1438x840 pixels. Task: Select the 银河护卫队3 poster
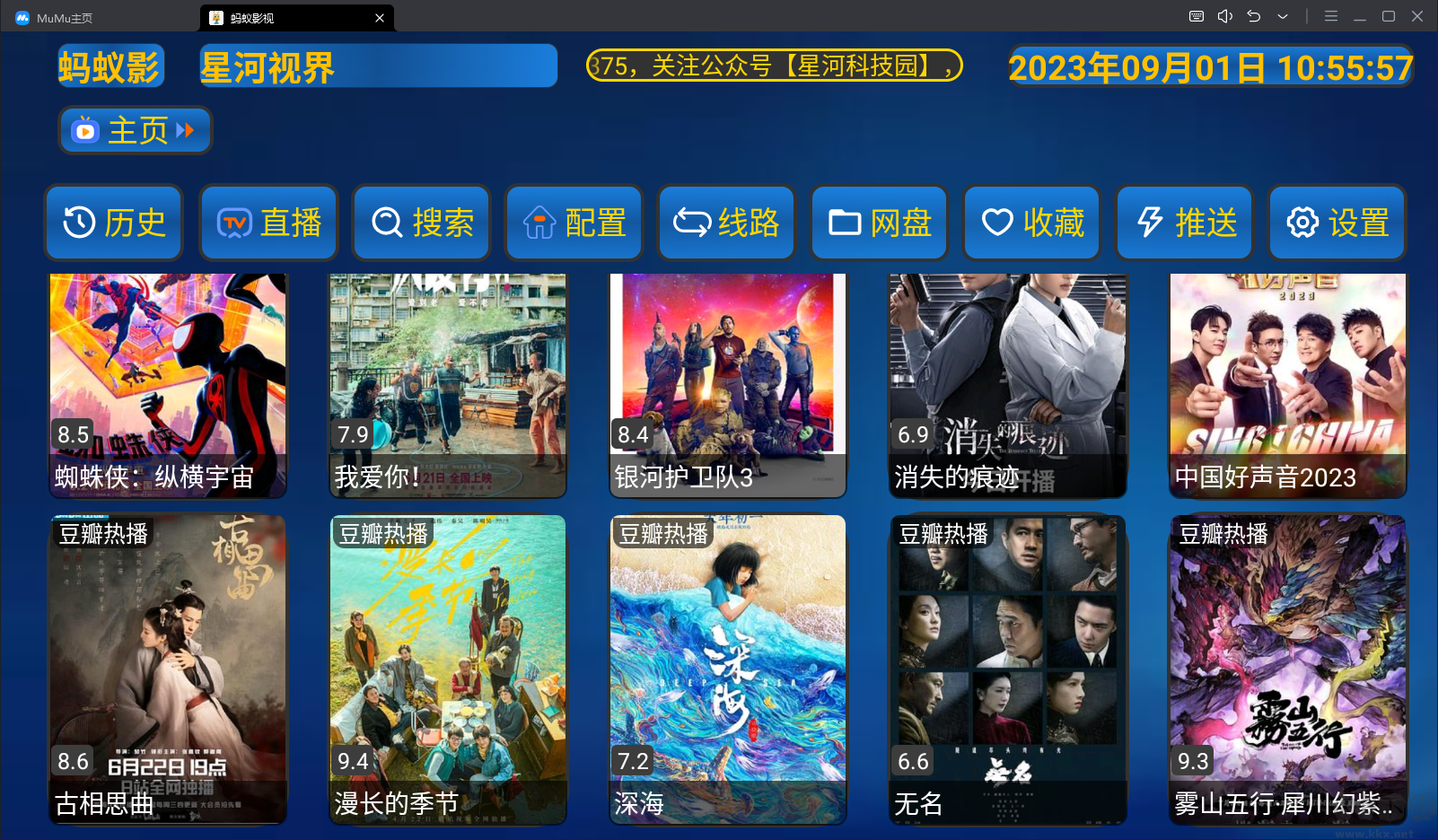[728, 385]
